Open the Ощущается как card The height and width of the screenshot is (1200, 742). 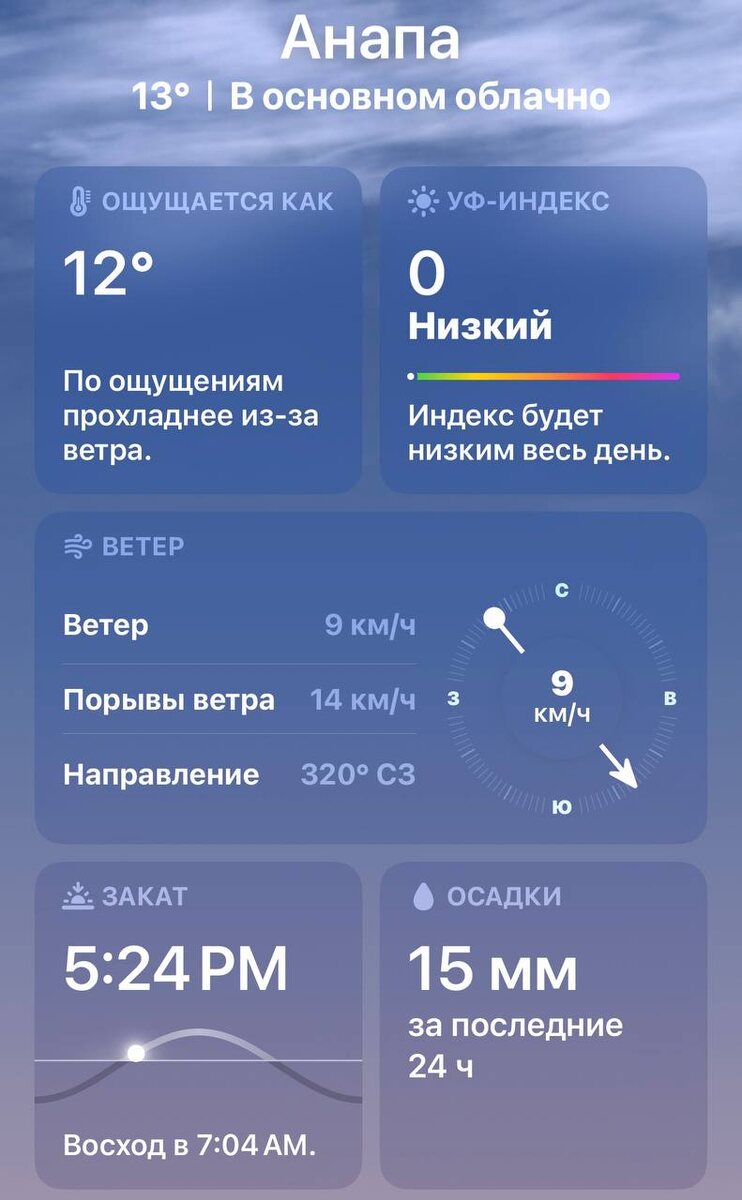click(198, 330)
